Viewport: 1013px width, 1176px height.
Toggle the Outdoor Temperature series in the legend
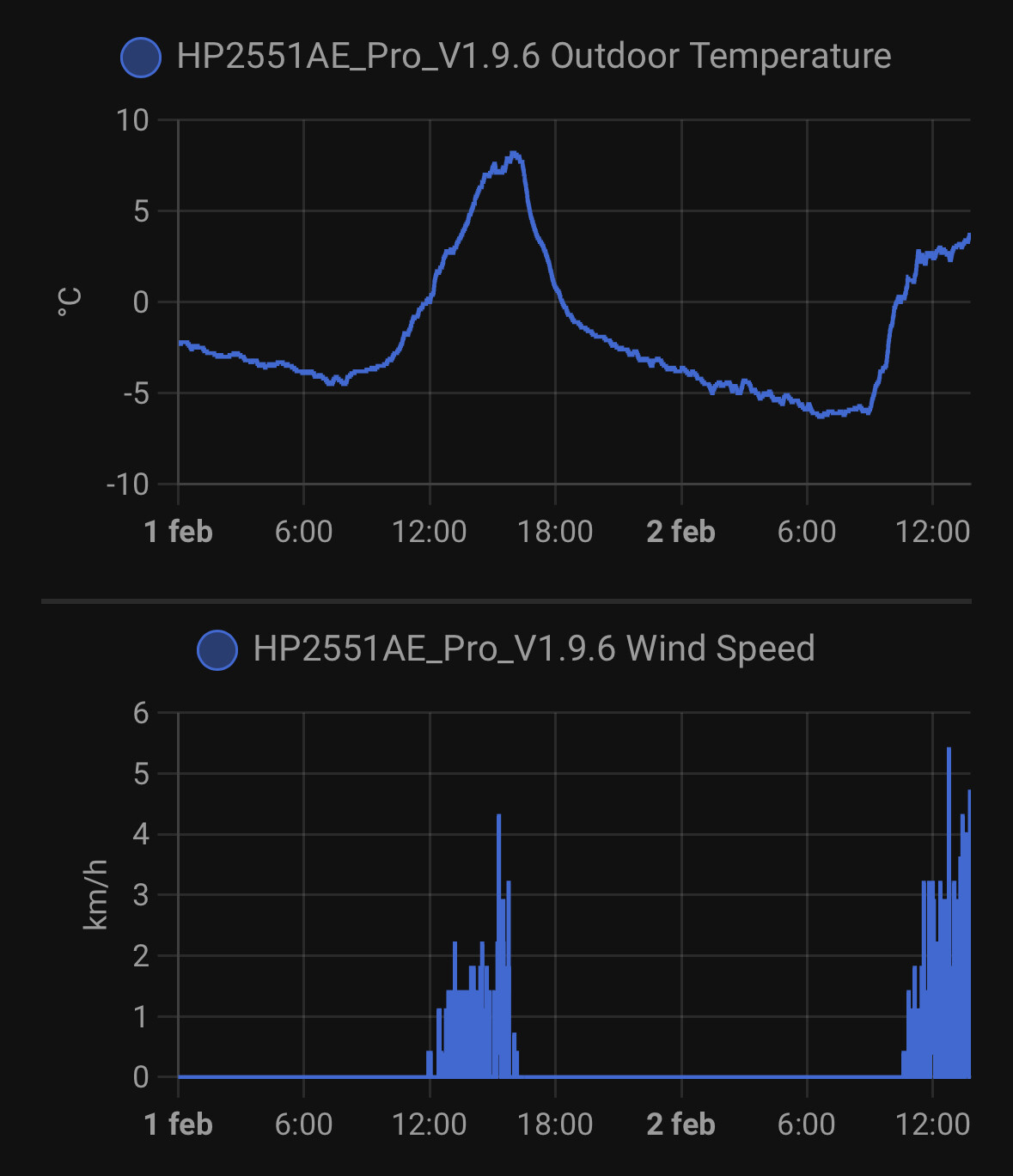[x=506, y=57]
